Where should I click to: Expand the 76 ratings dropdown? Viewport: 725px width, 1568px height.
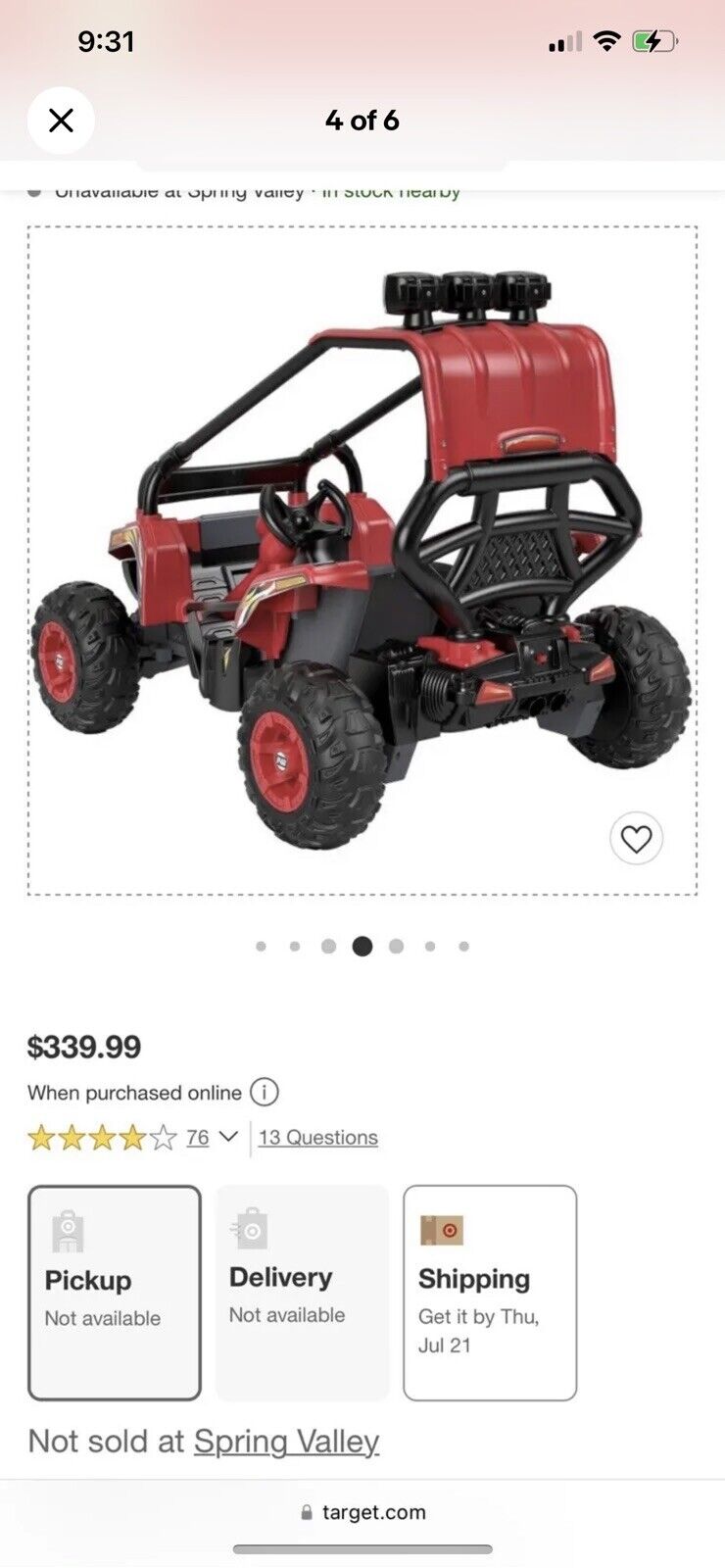pos(227,1137)
